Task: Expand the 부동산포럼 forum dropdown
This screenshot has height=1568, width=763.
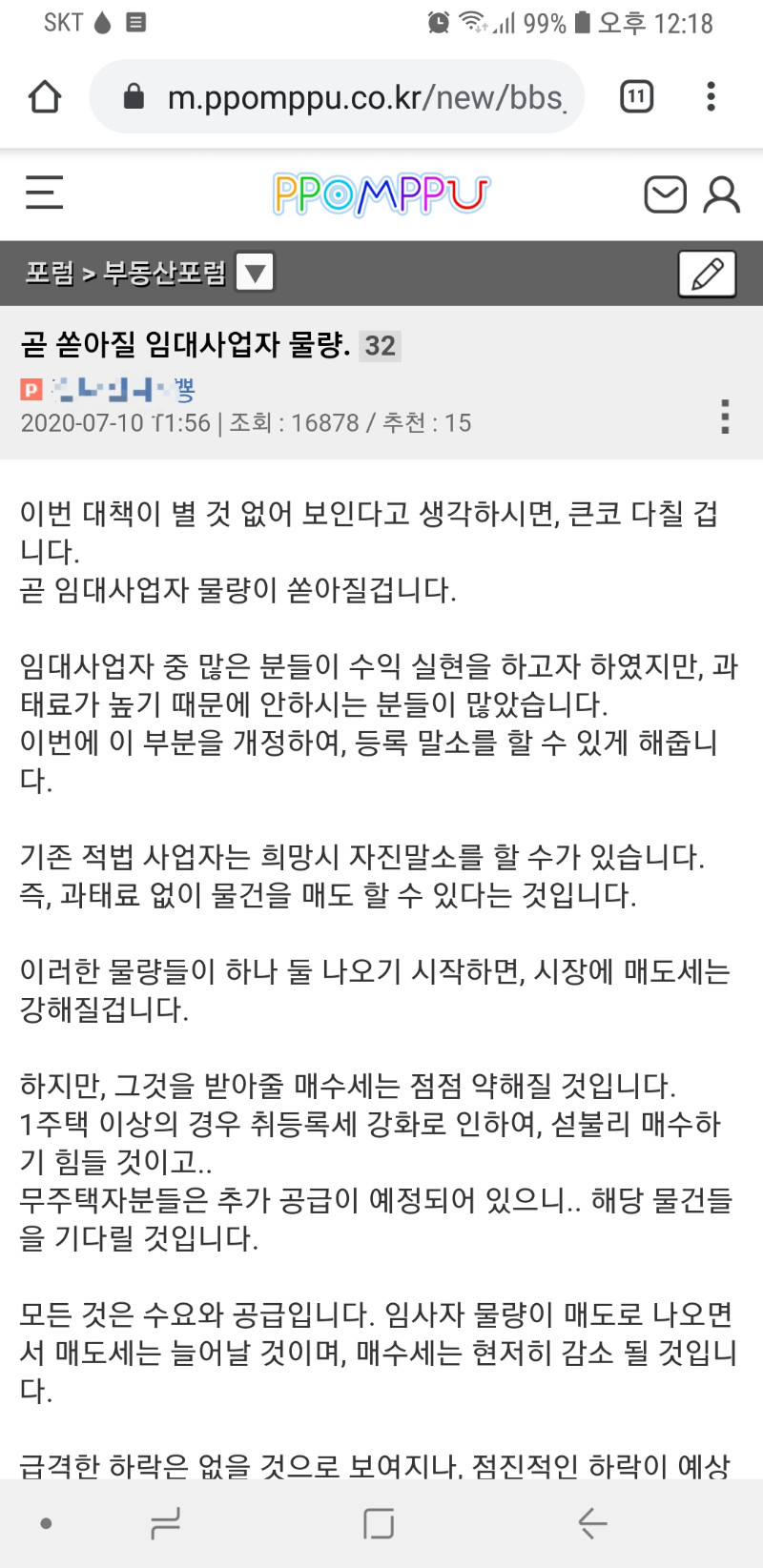Action: (255, 273)
